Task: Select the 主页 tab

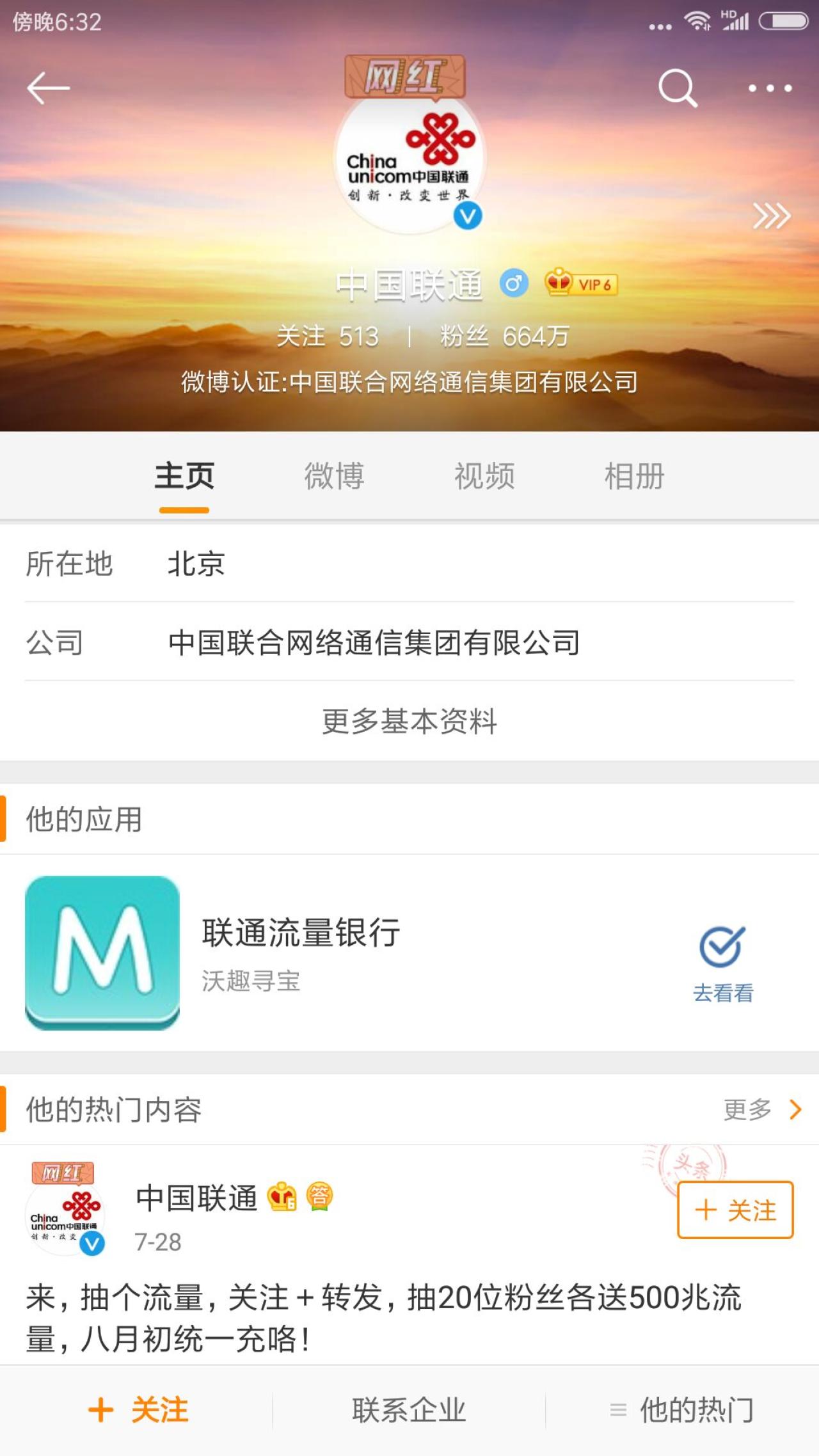Action: 184,477
